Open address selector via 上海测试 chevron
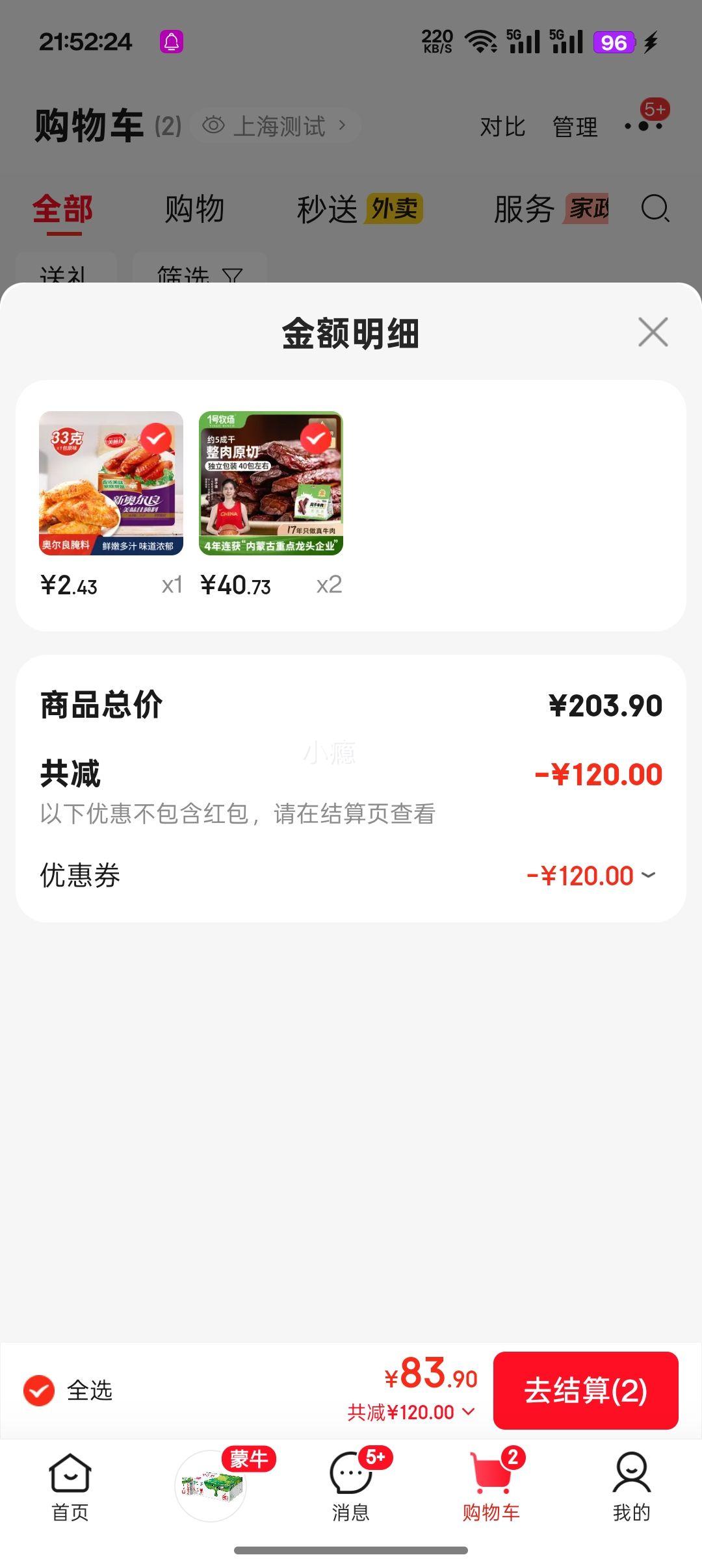 coord(341,125)
